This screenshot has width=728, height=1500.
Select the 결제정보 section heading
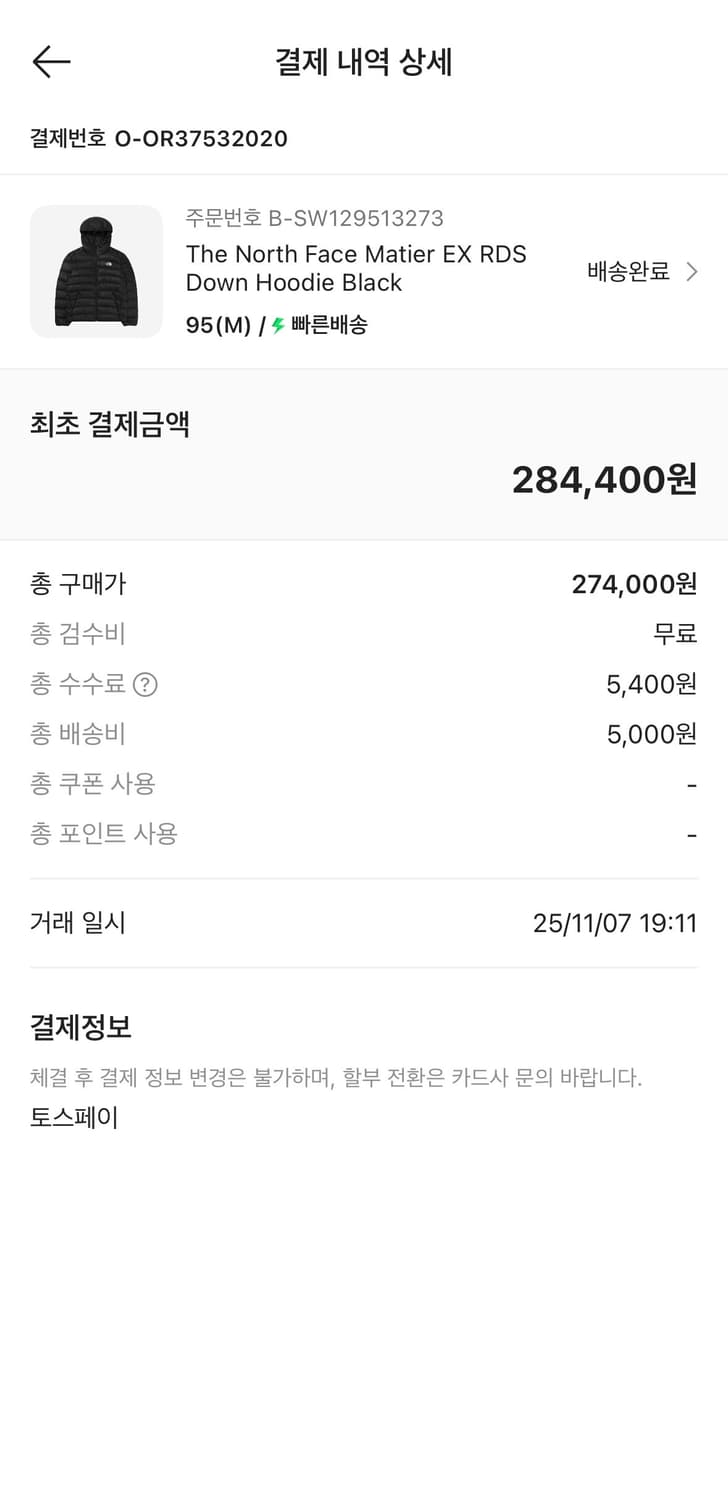pos(78,1026)
